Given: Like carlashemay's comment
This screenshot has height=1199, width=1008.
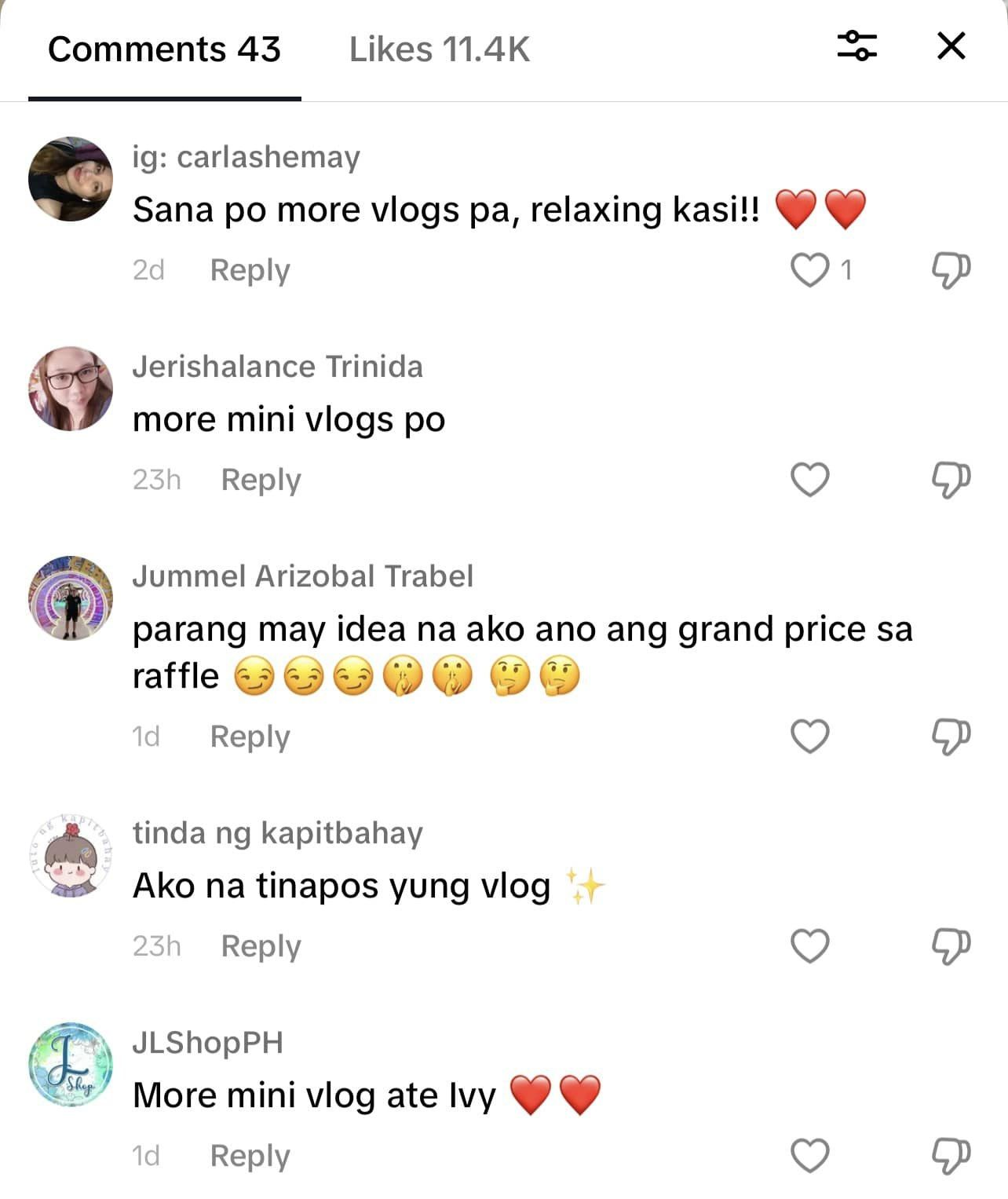Looking at the screenshot, I should coord(809,270).
